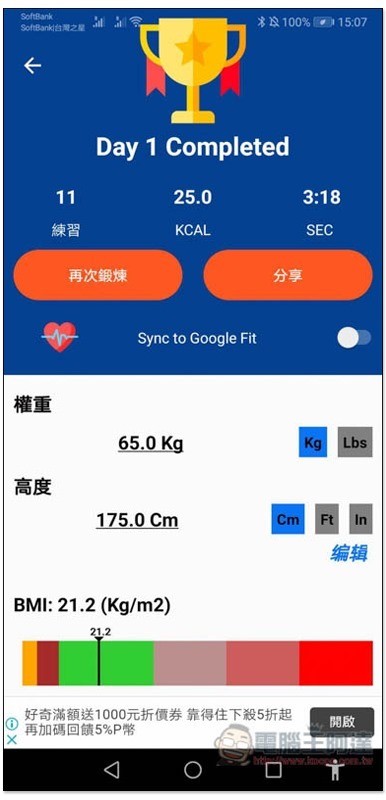Screen dimensions: 386x800
Task: Go back using the top-left arrow
Action: [x=33, y=65]
